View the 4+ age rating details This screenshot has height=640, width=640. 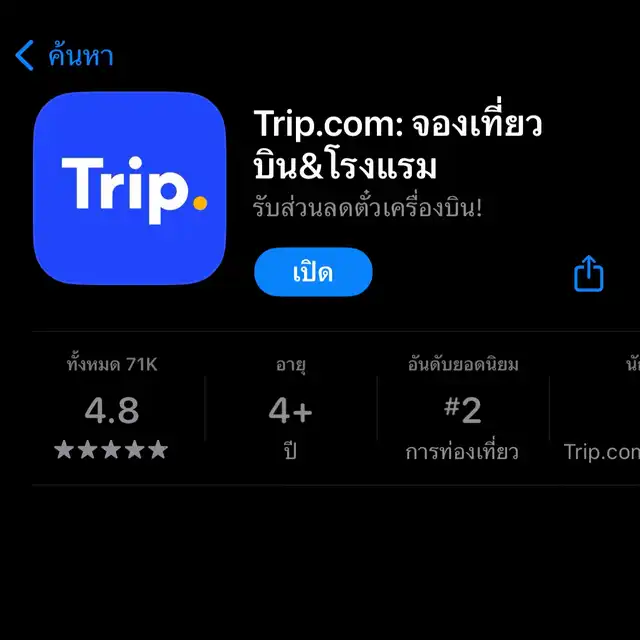[x=290, y=410]
